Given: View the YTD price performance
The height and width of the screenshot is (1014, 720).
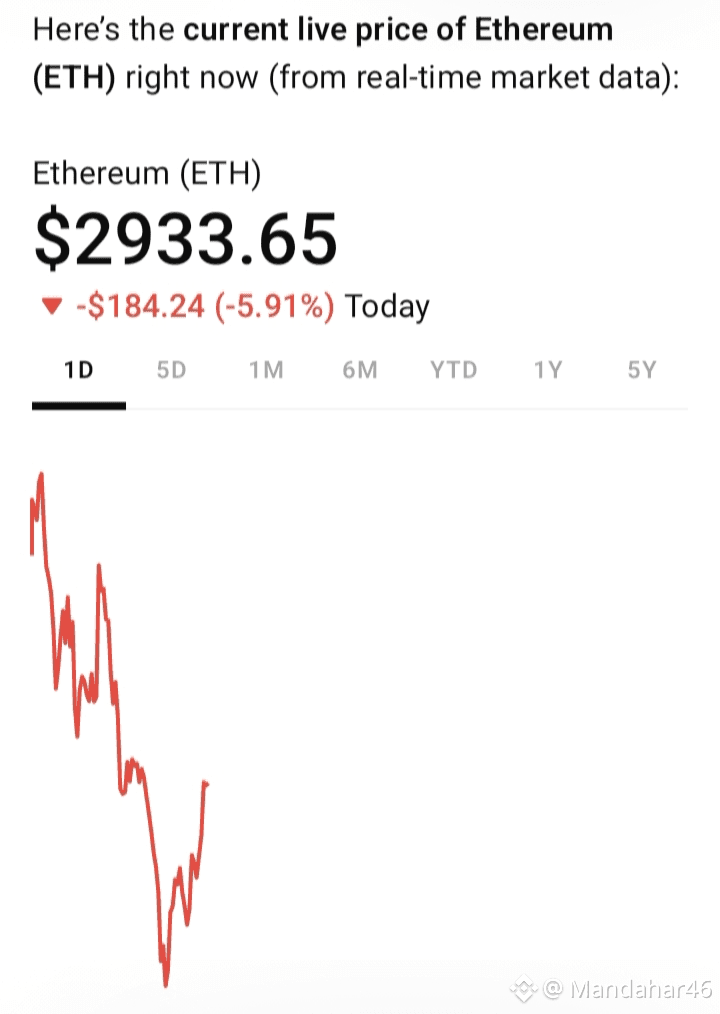Looking at the screenshot, I should tap(454, 371).
